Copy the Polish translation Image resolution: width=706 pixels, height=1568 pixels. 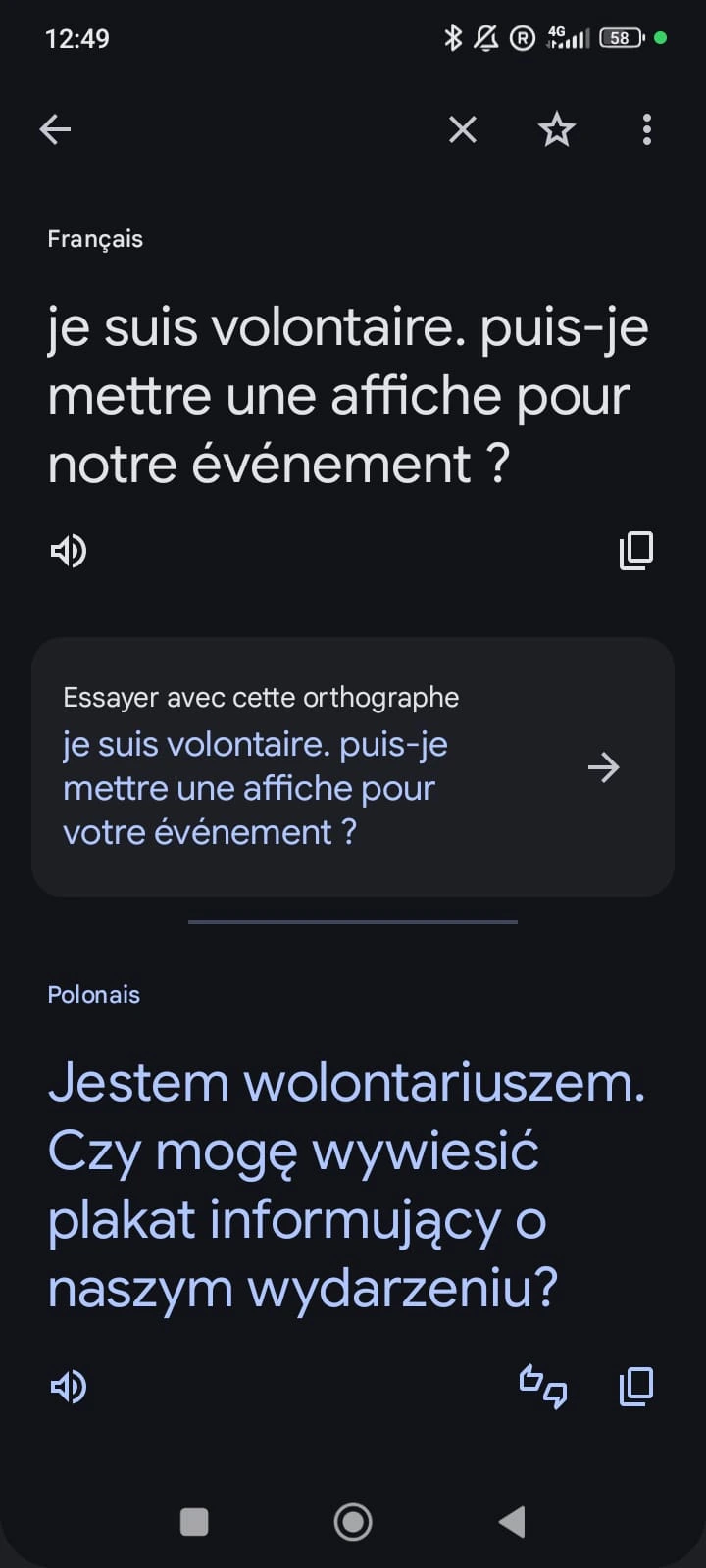click(x=636, y=1387)
